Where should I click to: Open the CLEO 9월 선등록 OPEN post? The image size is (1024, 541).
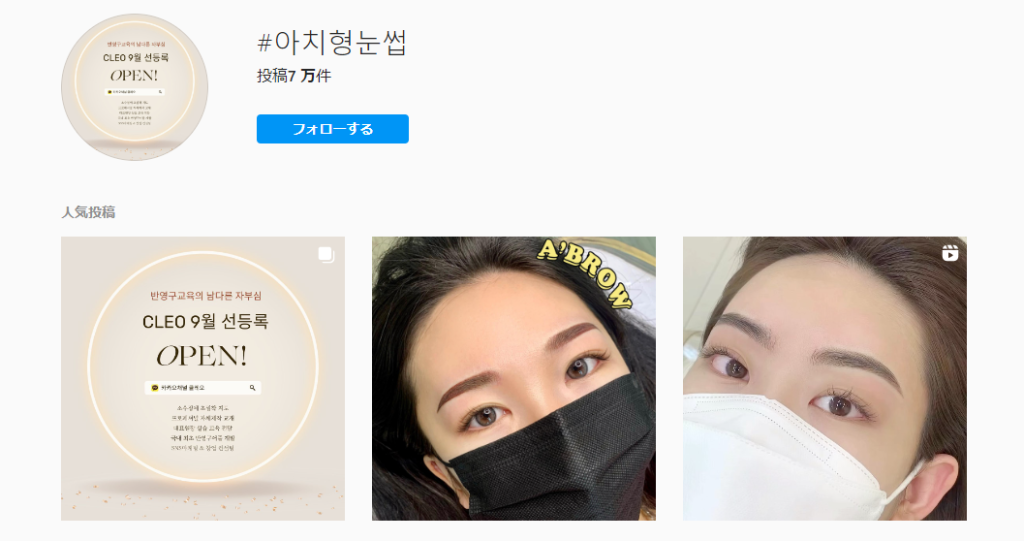click(203, 378)
